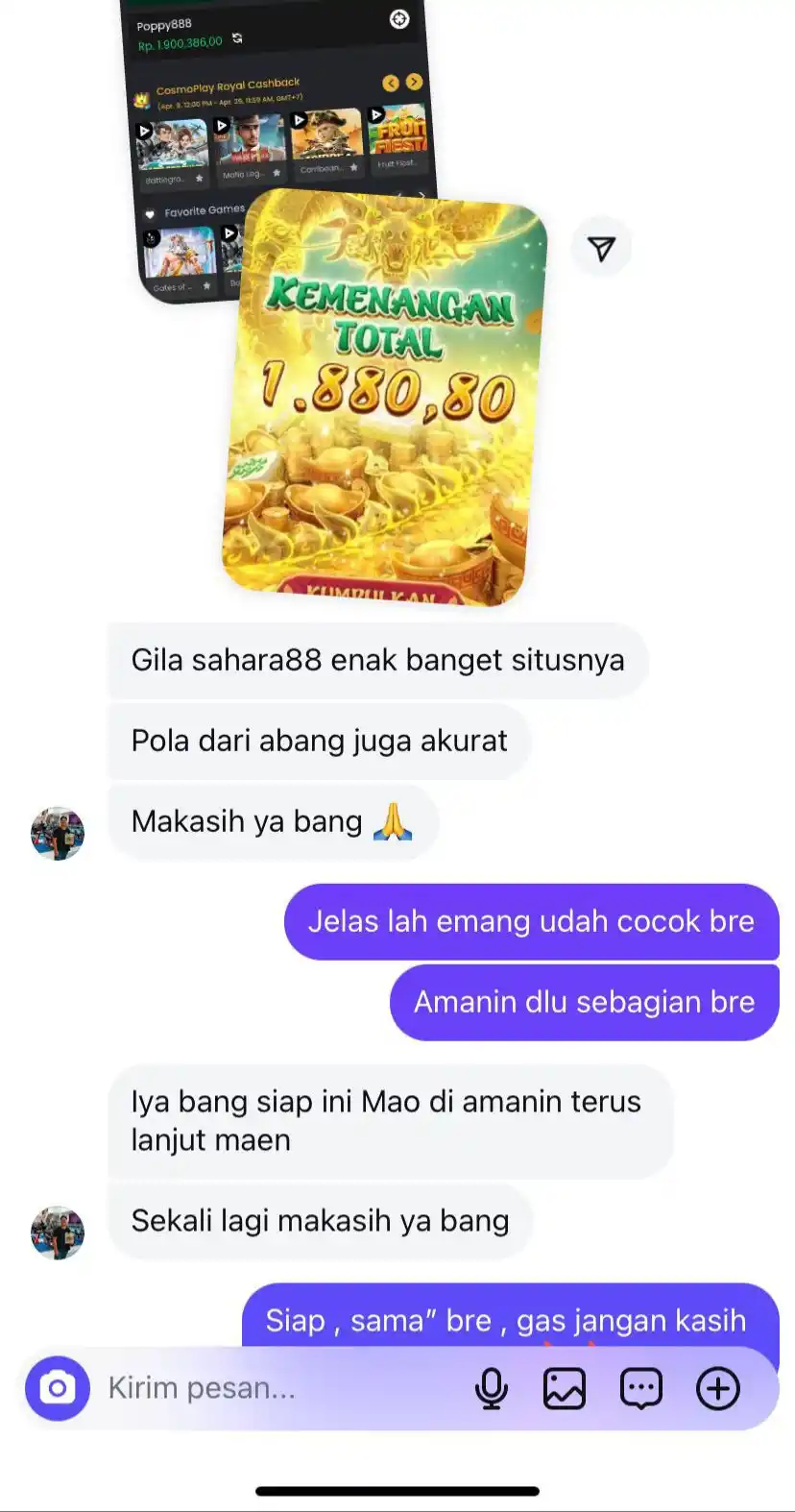Open the sticker and GIF picker

point(641,1388)
